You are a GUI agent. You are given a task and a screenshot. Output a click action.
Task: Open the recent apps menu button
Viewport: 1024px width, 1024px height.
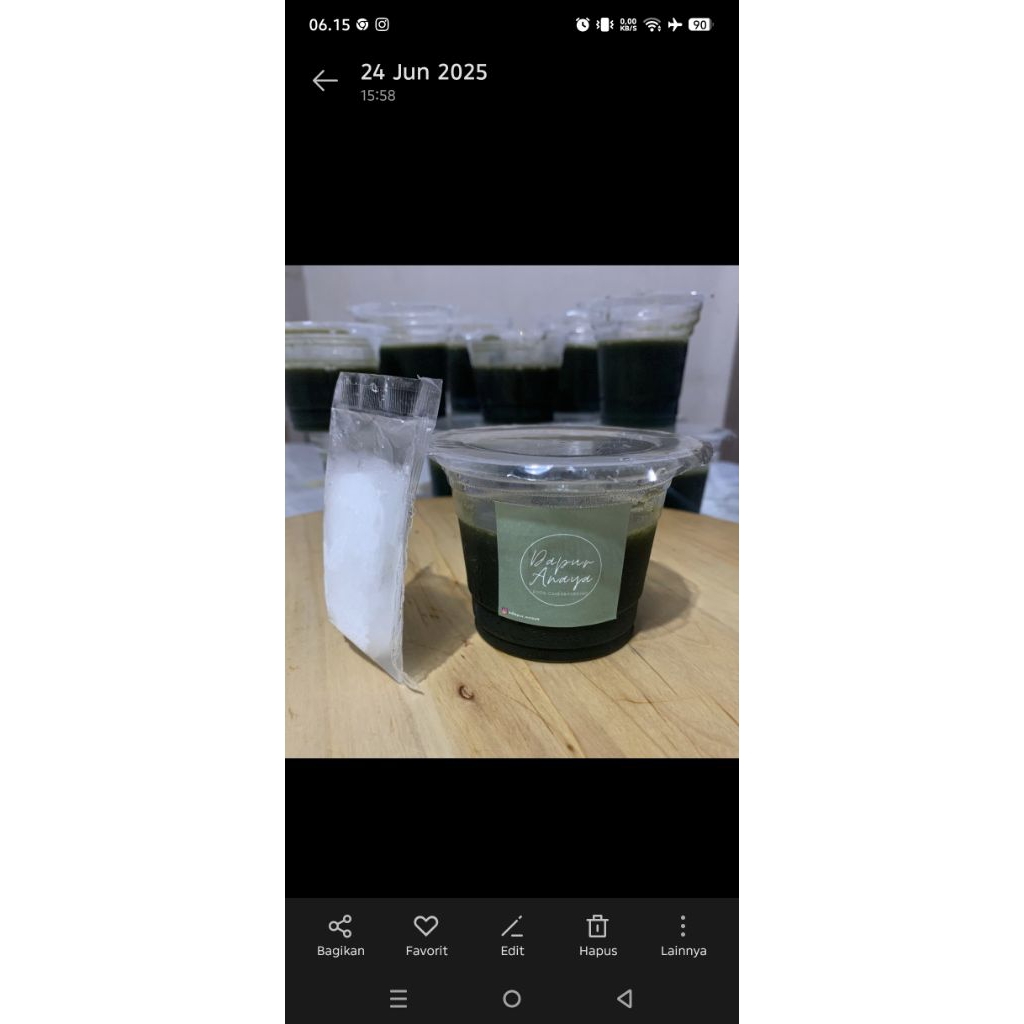coord(398,998)
